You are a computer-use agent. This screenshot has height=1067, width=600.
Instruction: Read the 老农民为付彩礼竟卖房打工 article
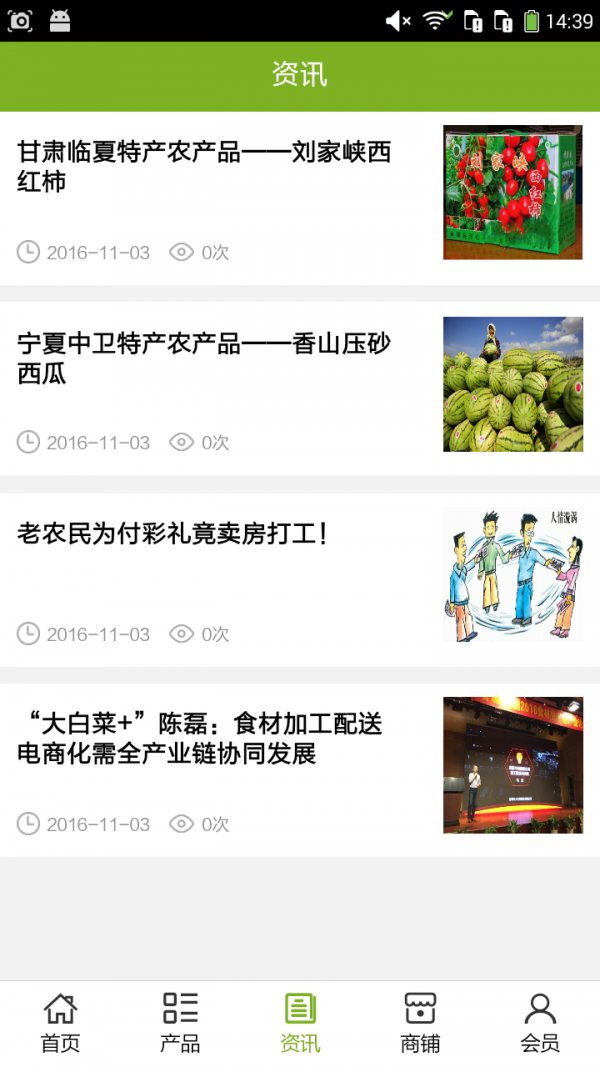(174, 534)
